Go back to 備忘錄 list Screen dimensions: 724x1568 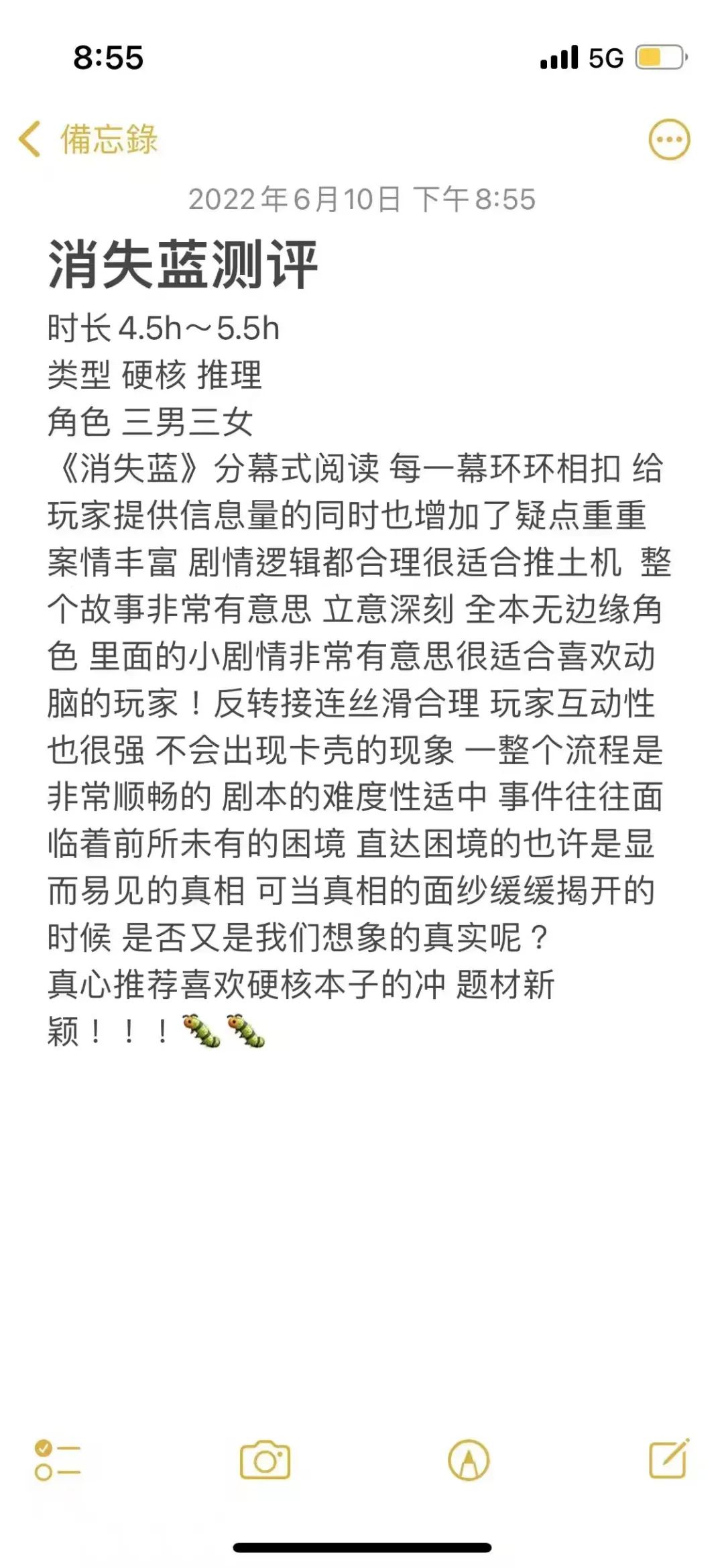[x=87, y=139]
